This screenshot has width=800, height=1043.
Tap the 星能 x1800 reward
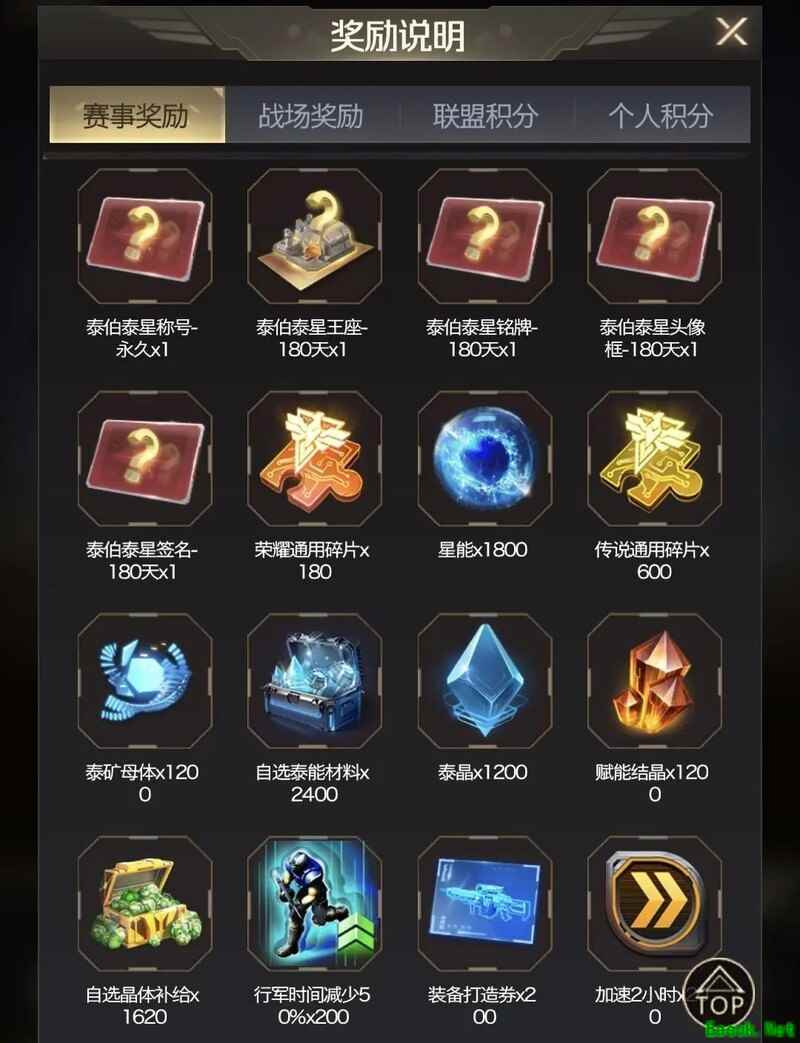(x=484, y=459)
